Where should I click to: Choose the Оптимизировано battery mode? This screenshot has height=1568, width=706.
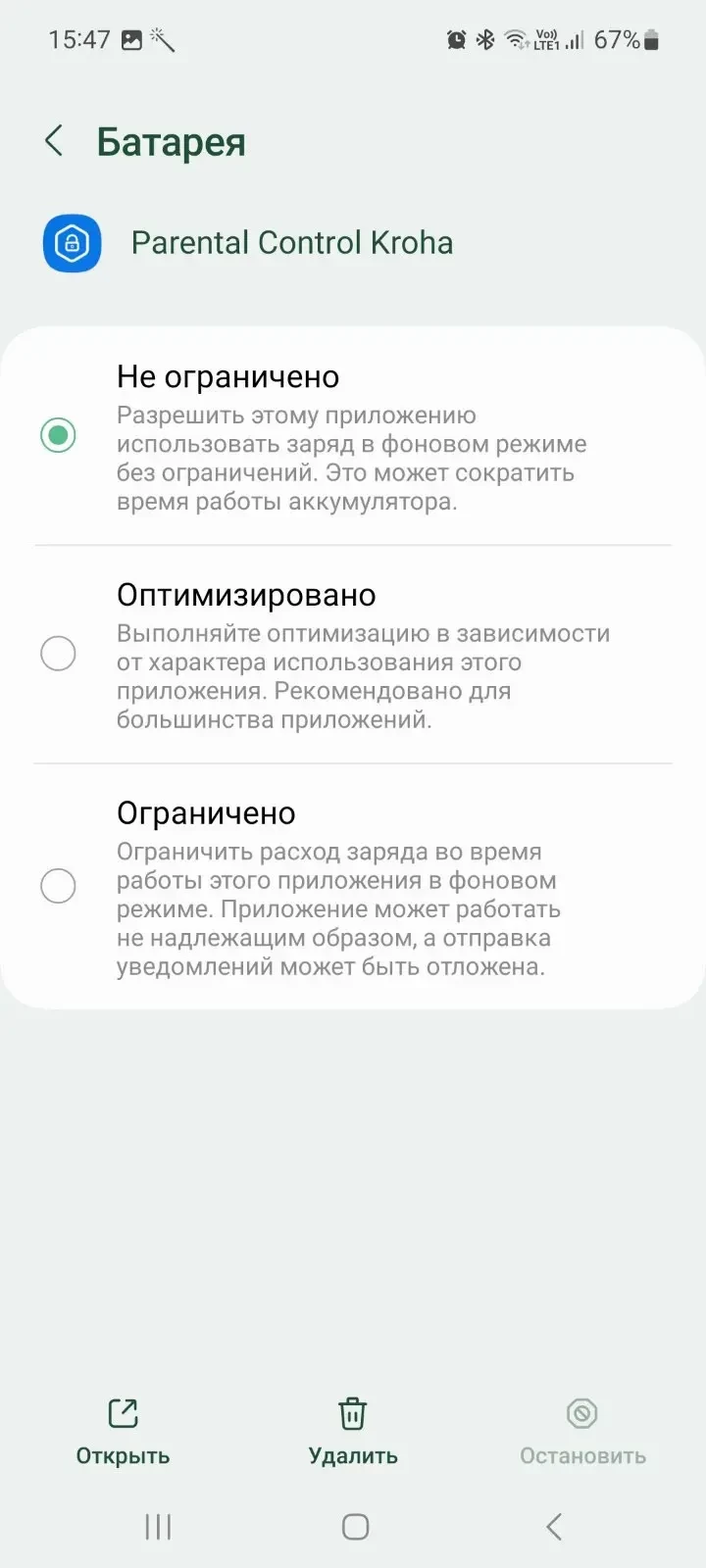tap(58, 654)
